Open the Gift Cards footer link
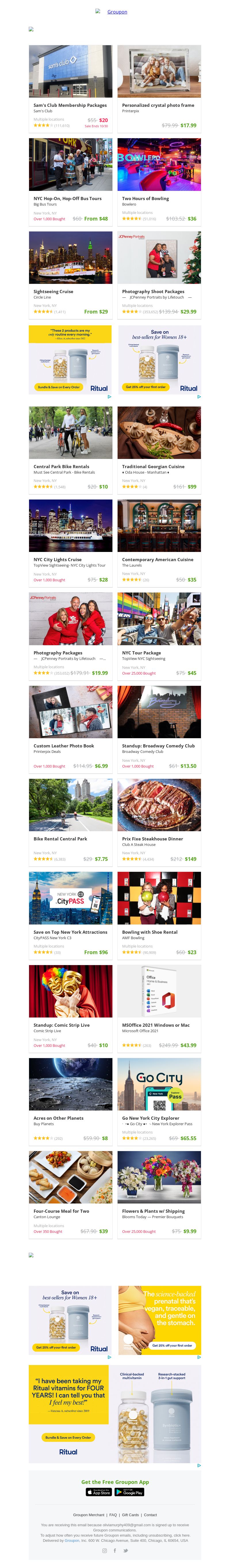Screen dimensions: 230x1568 (130, 1515)
